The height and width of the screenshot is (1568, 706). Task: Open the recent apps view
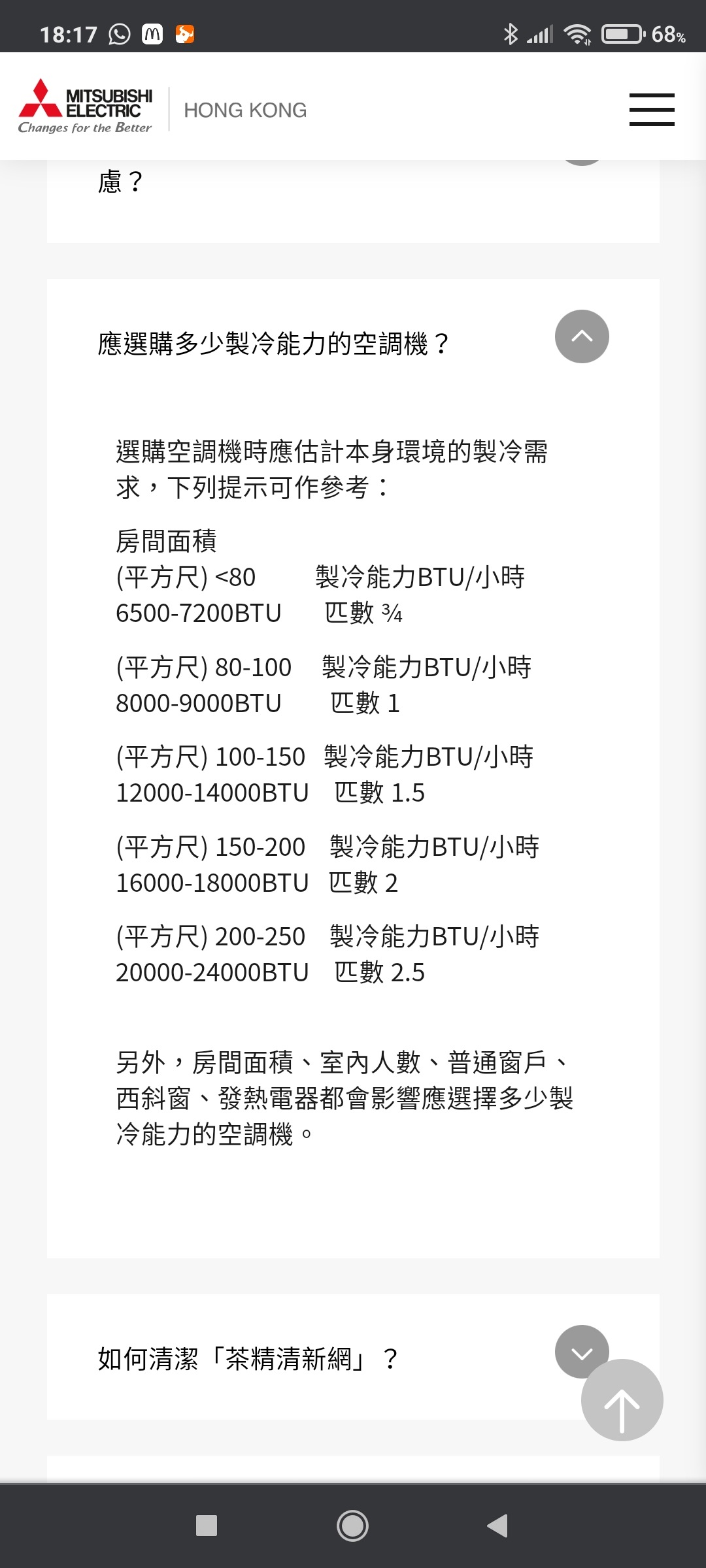point(207,1526)
